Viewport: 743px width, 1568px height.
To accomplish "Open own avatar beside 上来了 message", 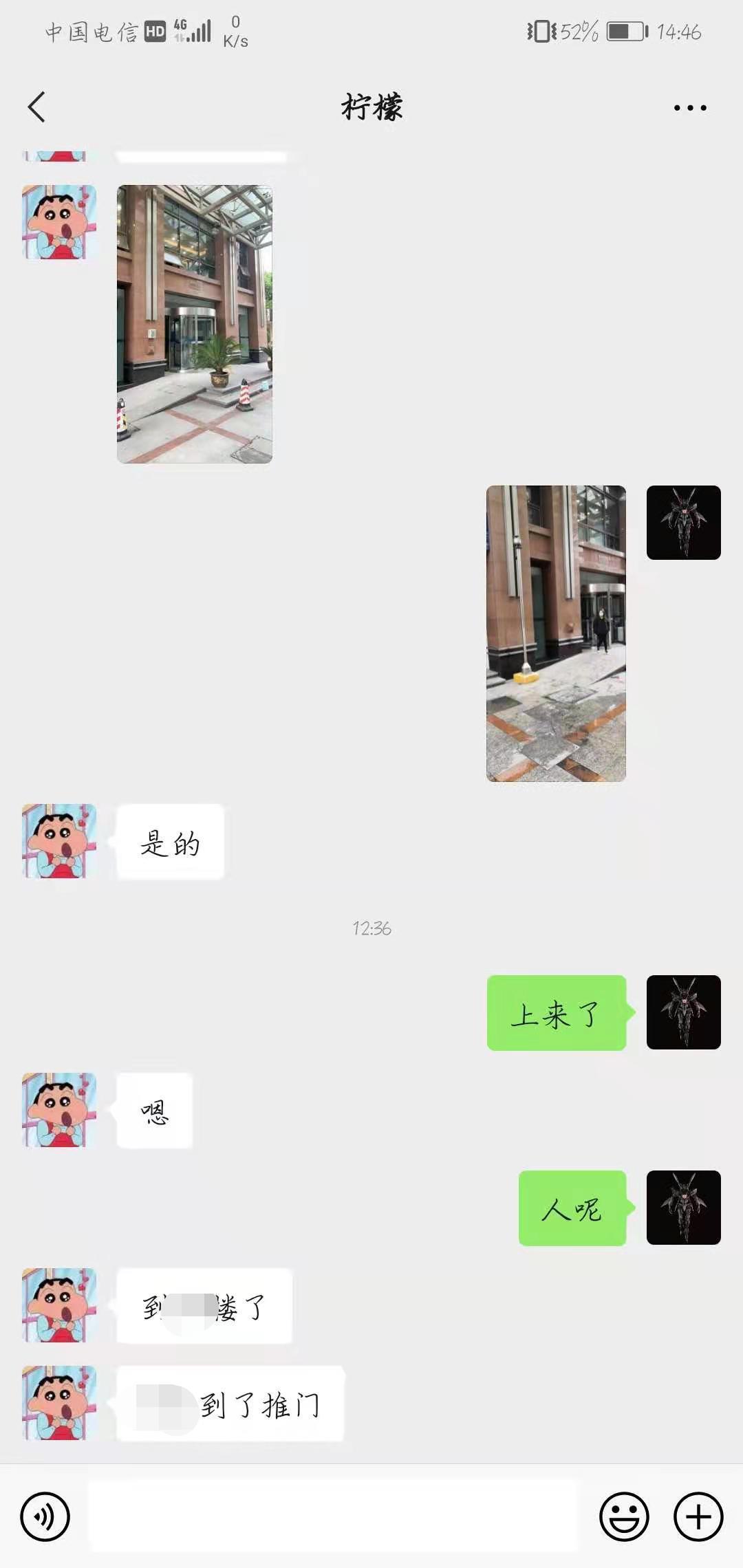I will tap(683, 1012).
